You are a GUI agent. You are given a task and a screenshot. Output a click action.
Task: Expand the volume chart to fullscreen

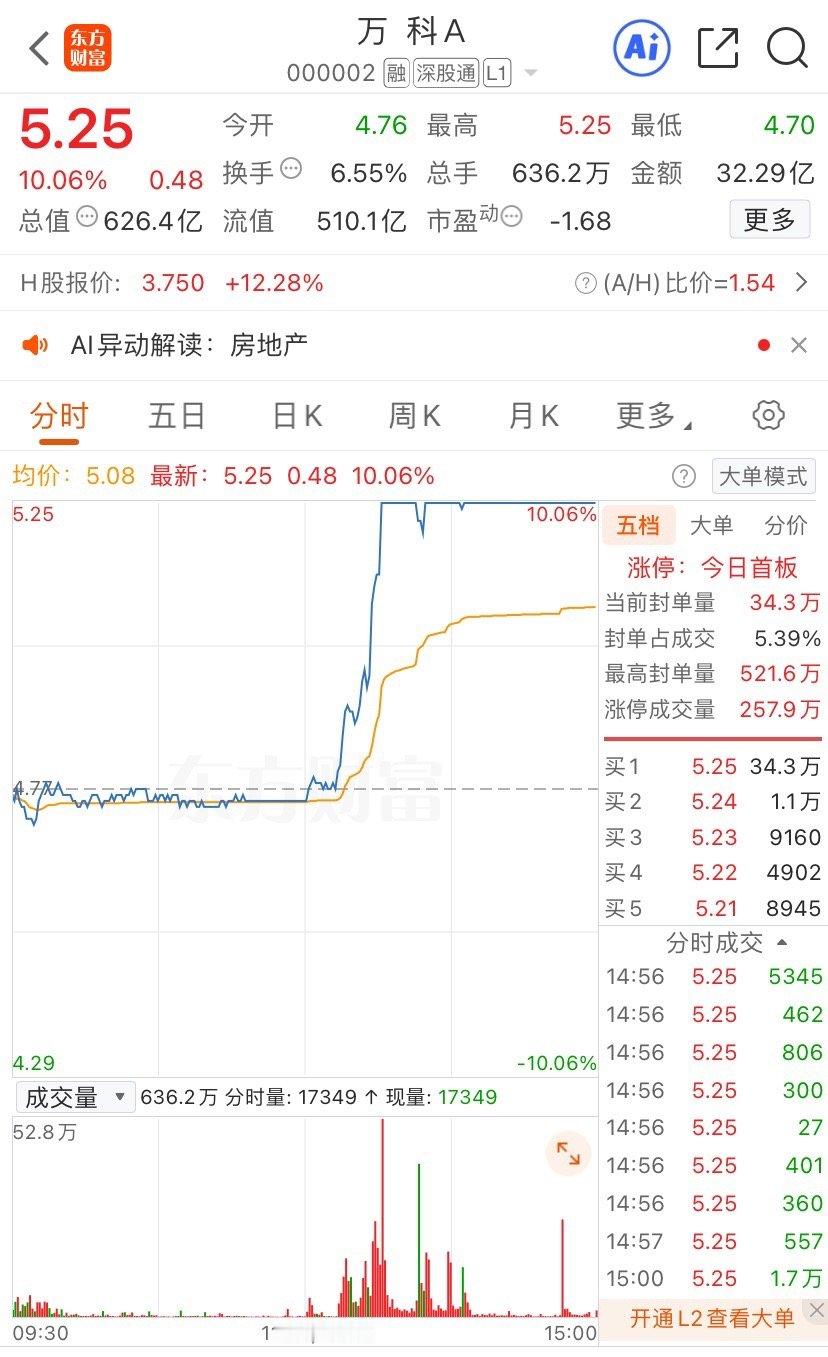[569, 1155]
